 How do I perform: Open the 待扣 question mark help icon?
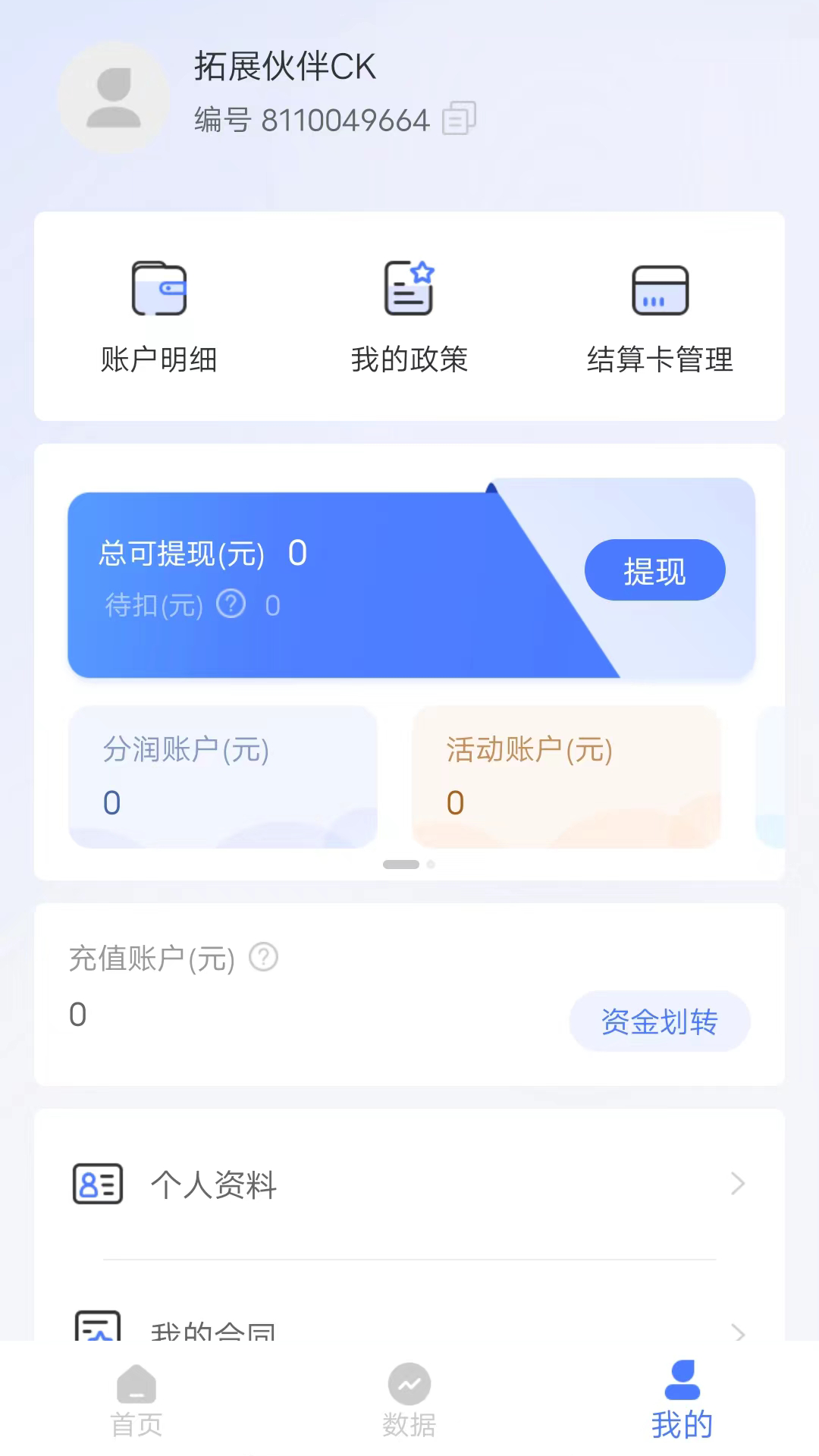(x=231, y=604)
